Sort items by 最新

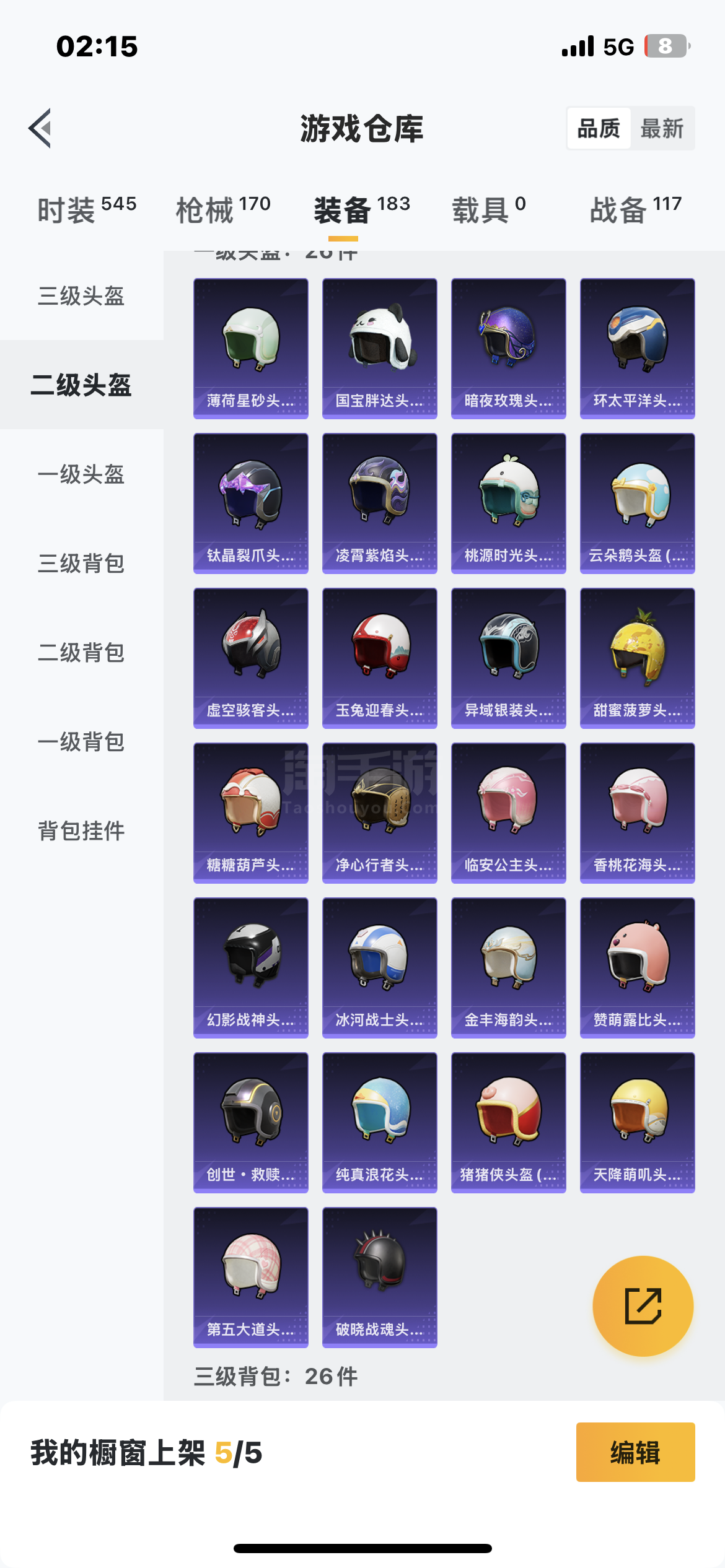point(662,129)
